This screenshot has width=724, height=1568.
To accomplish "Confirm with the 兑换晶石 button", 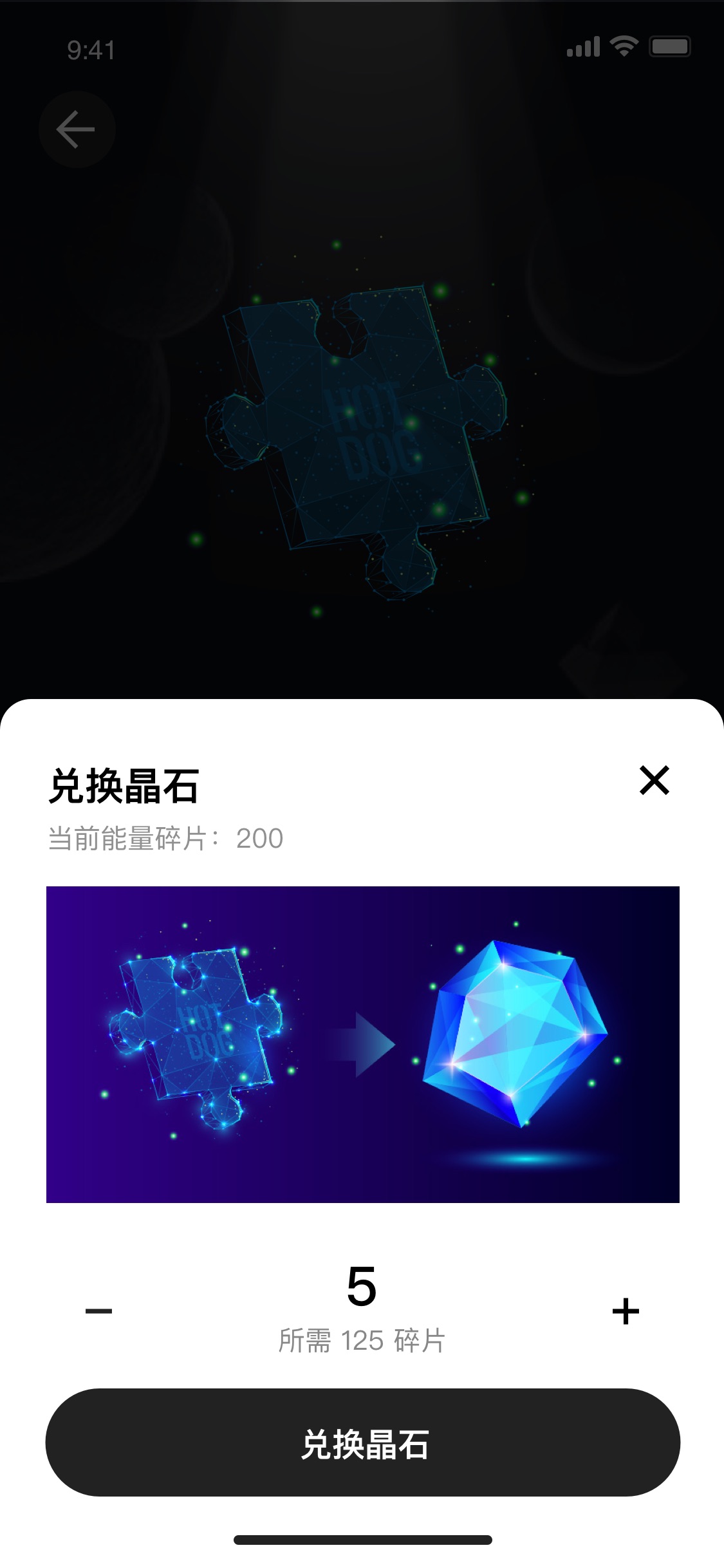I will click(x=362, y=1442).
